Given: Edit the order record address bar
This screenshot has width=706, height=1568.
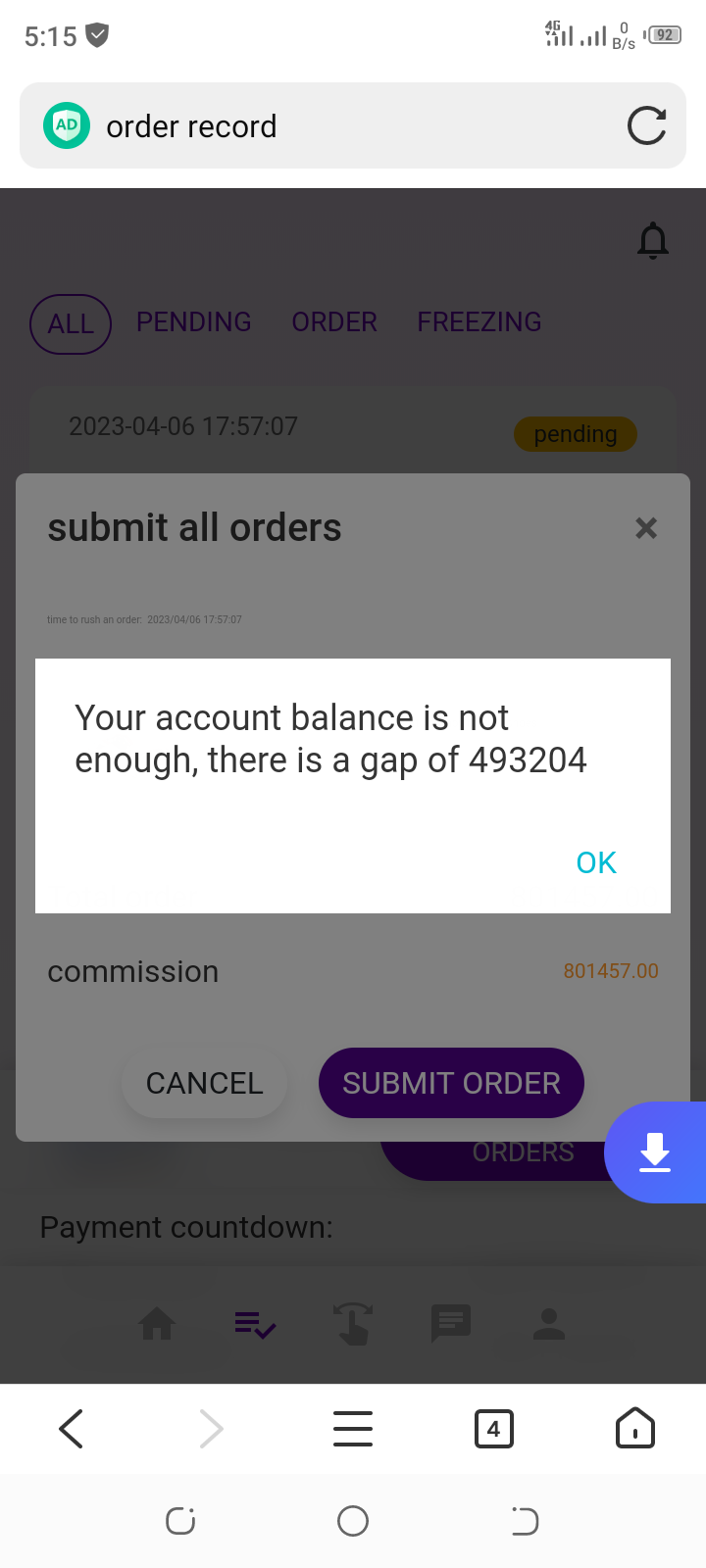Looking at the screenshot, I should pyautogui.click(x=324, y=126).
